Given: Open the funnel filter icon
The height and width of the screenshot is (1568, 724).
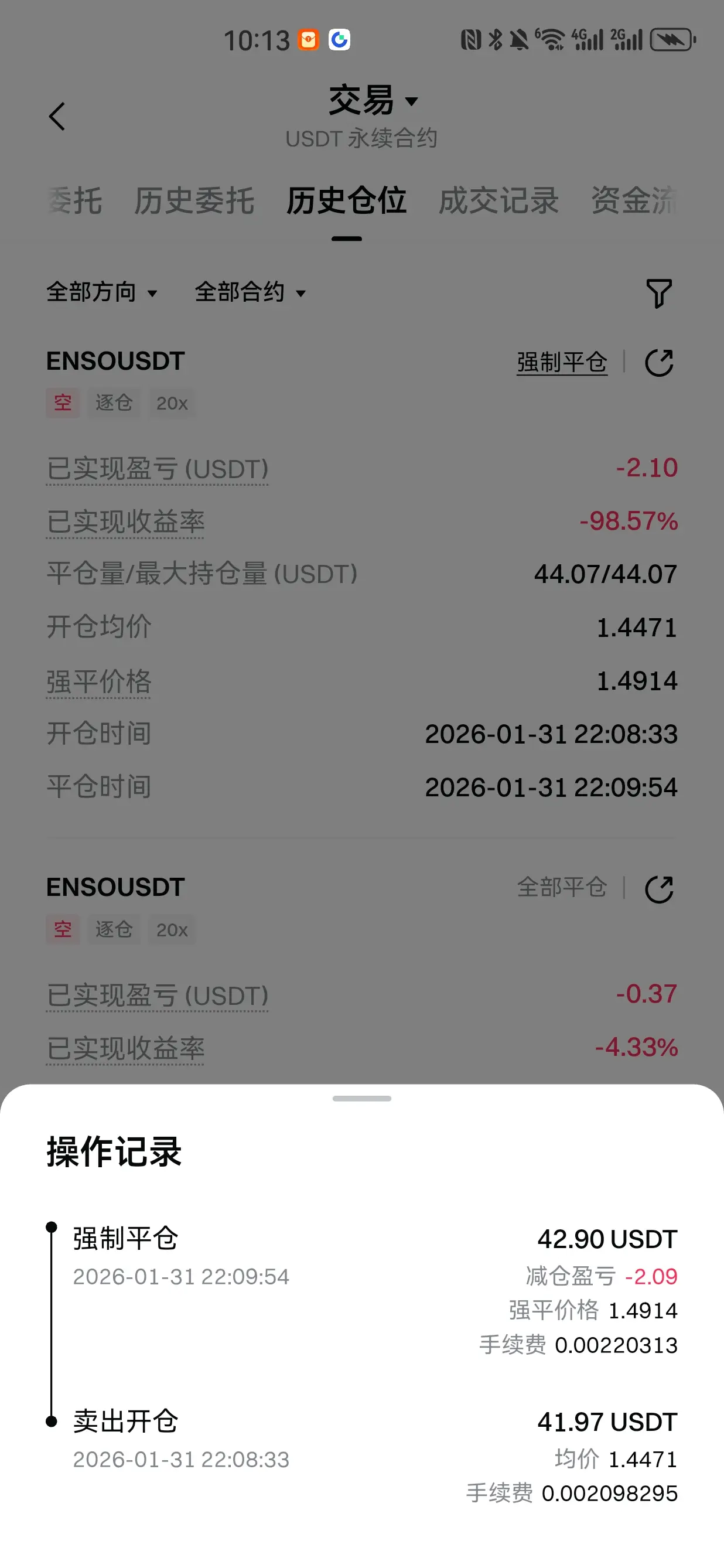Looking at the screenshot, I should pyautogui.click(x=659, y=294).
